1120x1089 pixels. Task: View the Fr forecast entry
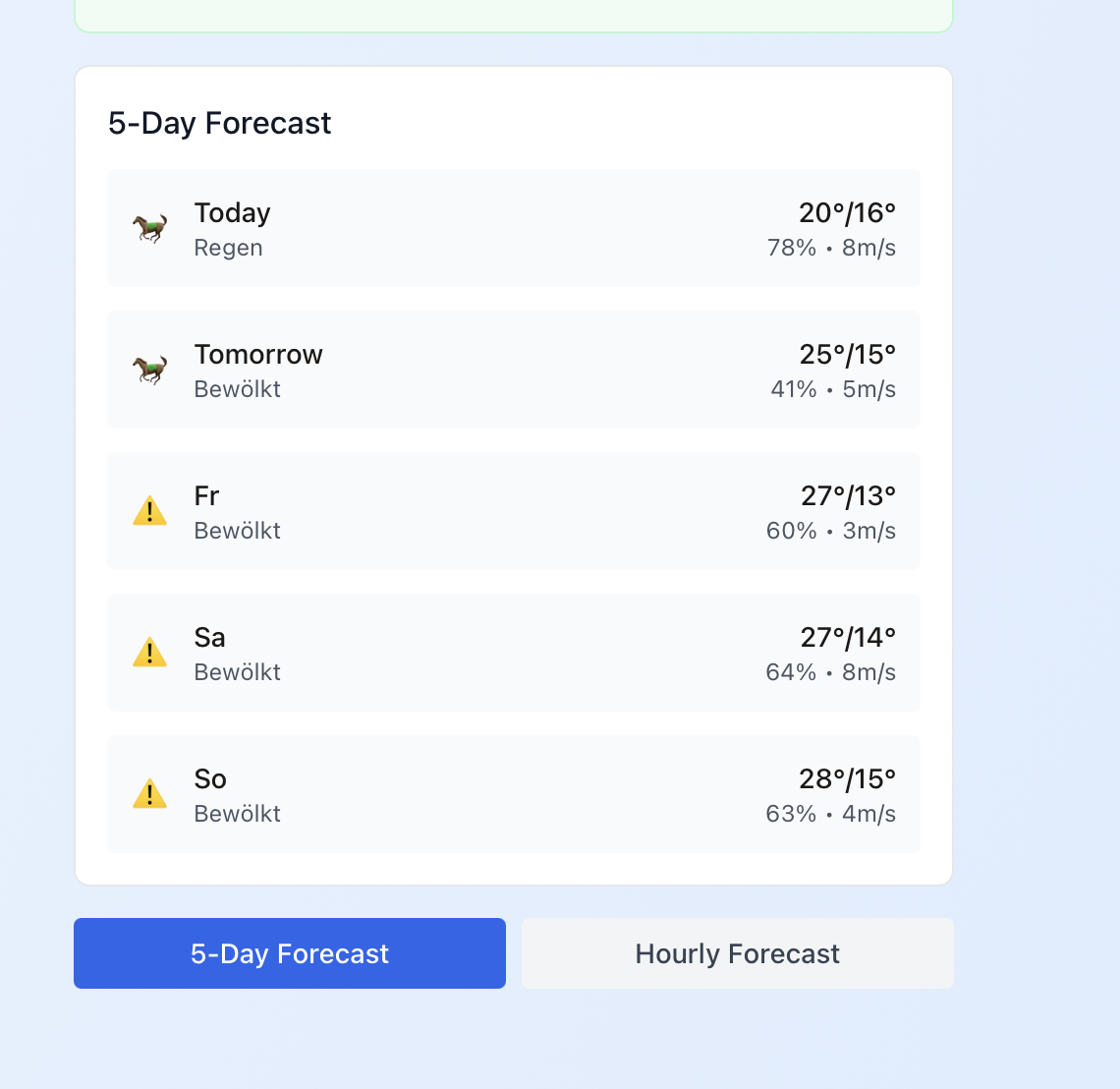514,511
